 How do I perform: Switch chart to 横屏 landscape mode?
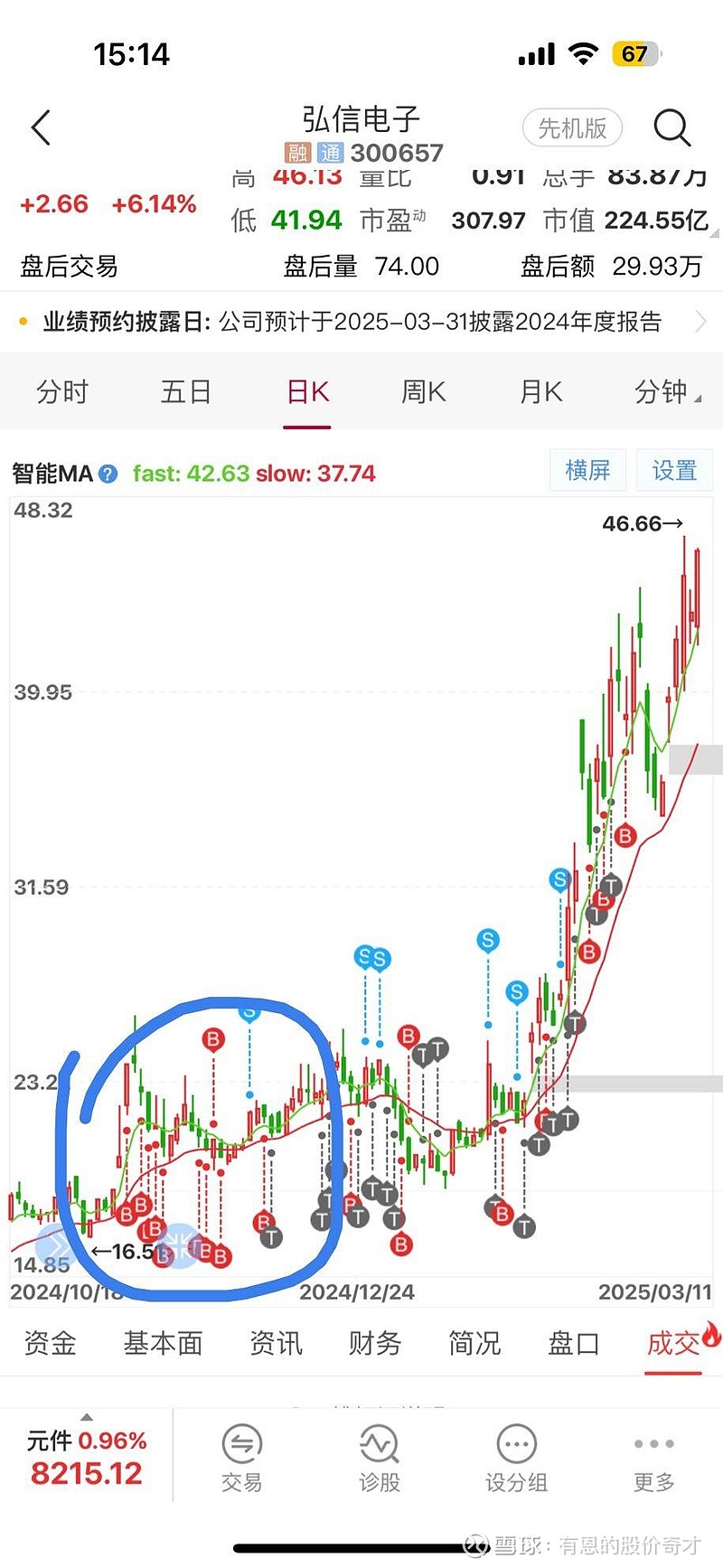click(x=587, y=471)
